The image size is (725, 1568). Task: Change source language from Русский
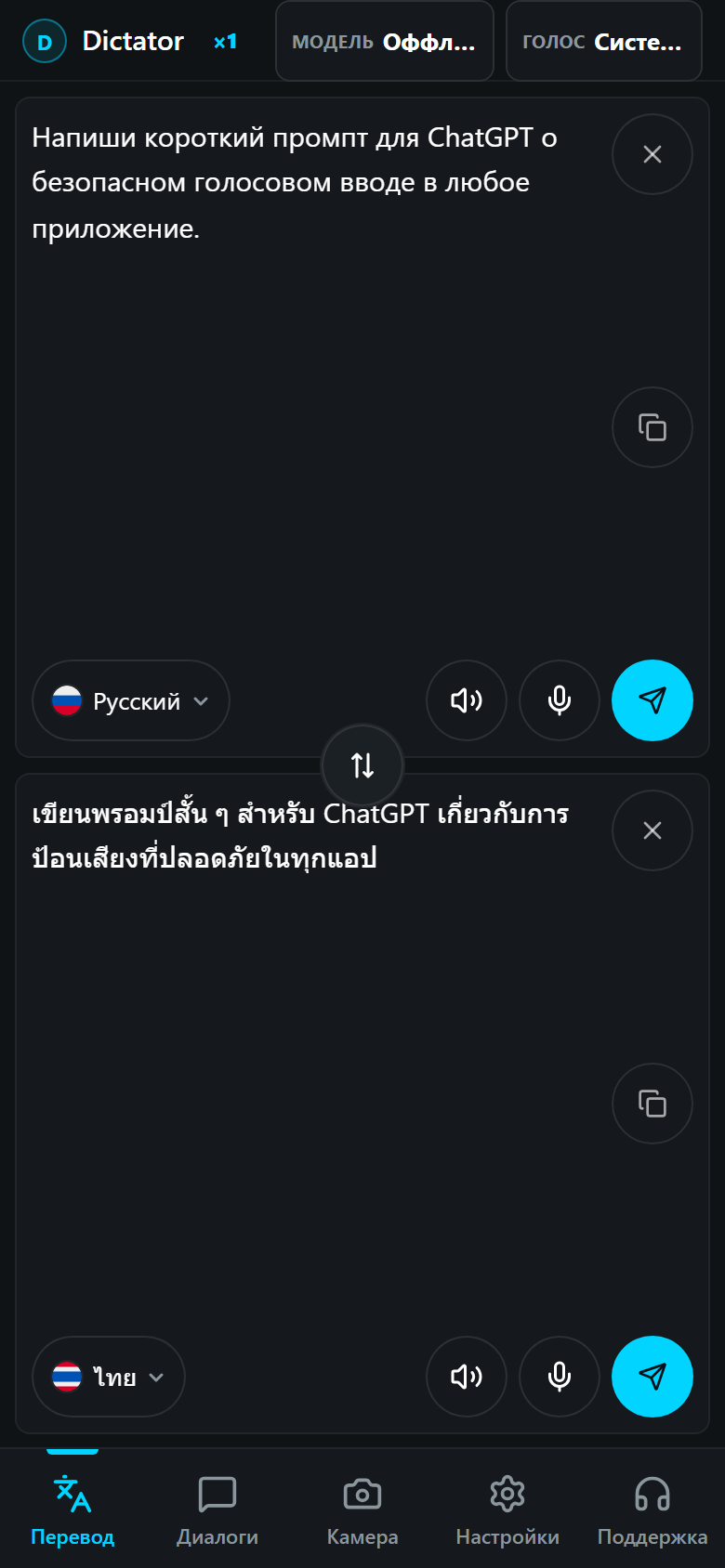(131, 700)
